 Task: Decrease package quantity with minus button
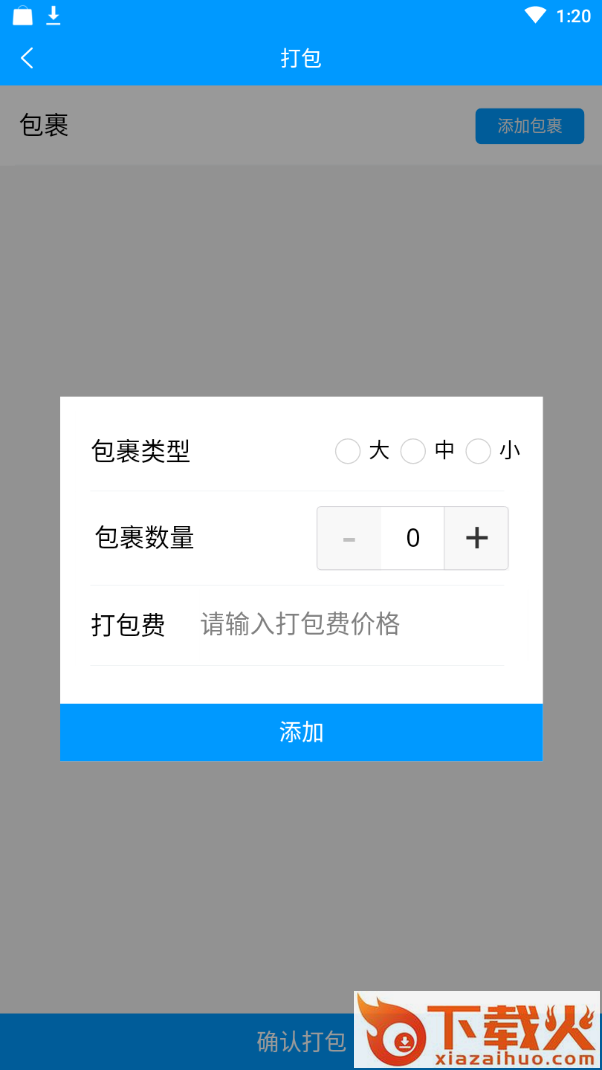click(349, 538)
